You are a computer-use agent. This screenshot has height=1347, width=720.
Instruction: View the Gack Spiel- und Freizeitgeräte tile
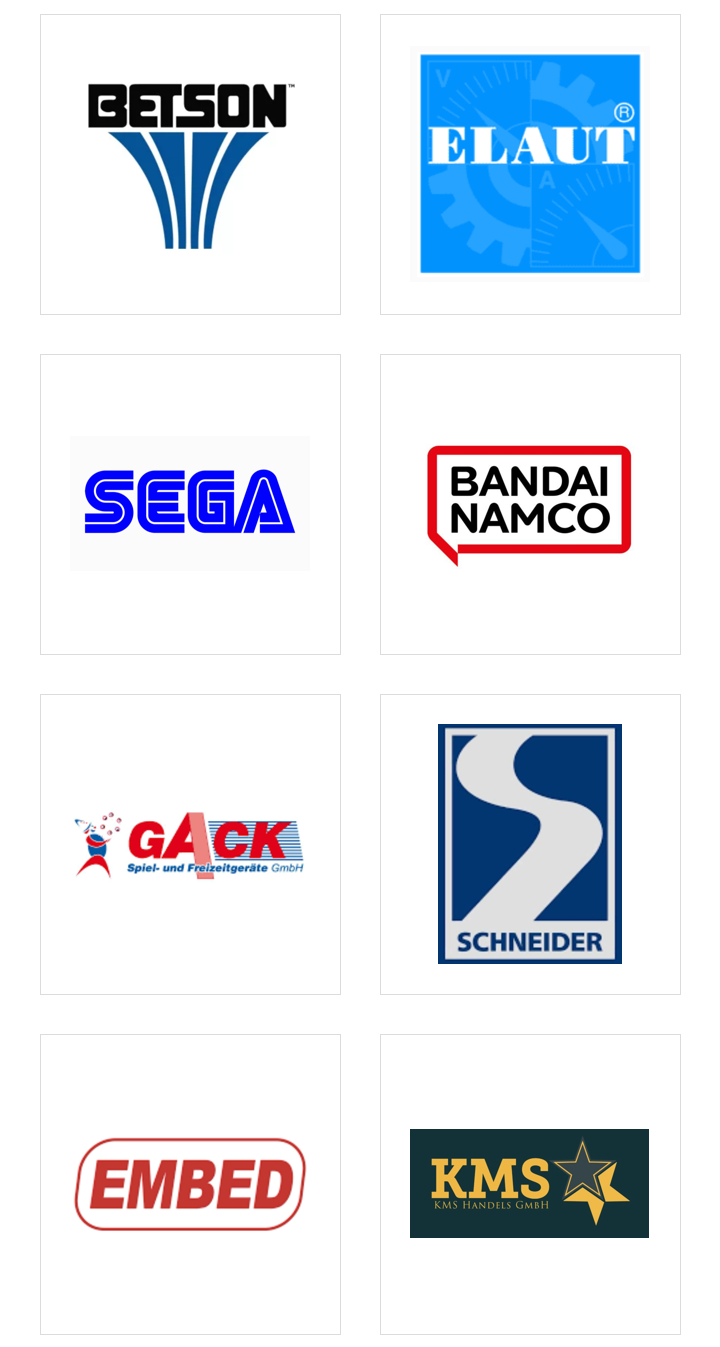coord(190,844)
